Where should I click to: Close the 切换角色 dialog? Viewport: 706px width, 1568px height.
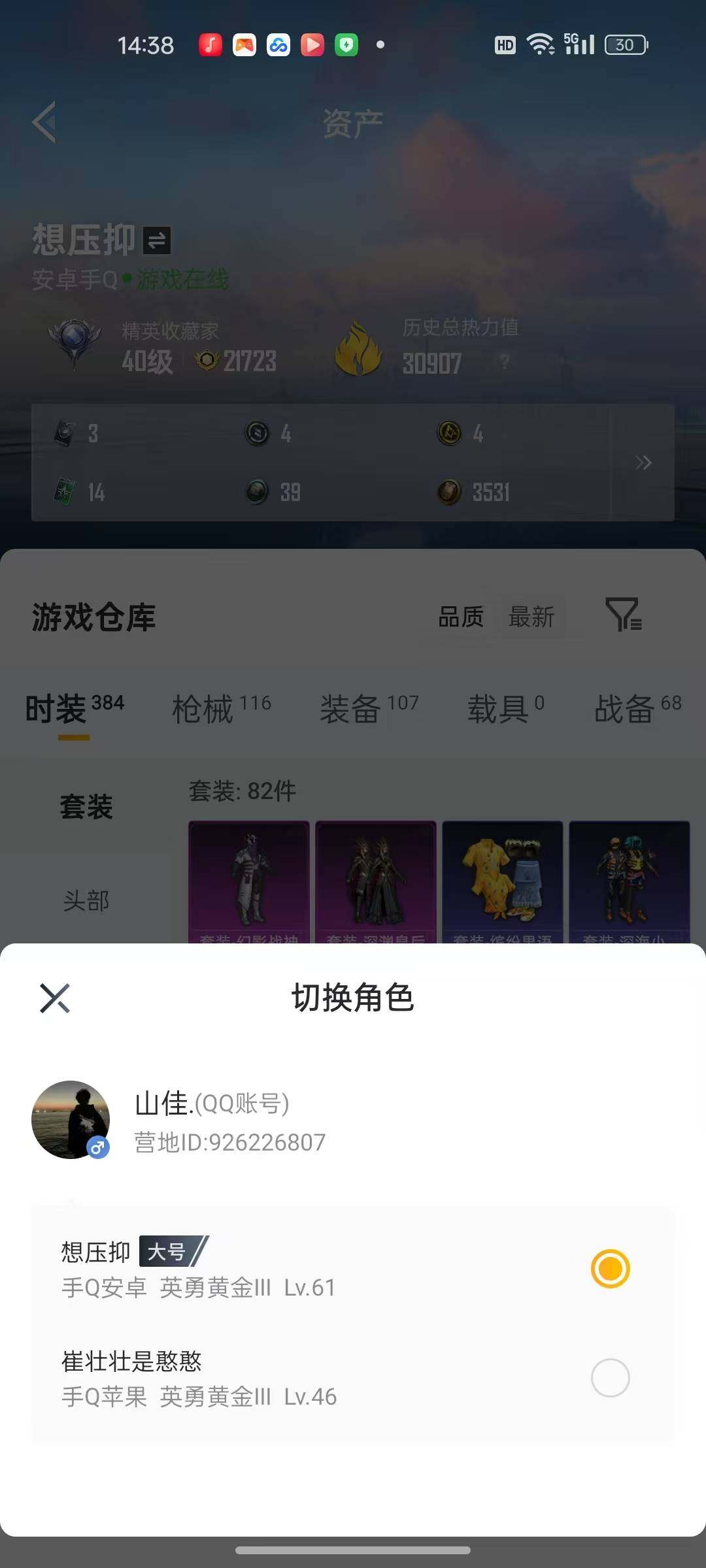pos(56,998)
